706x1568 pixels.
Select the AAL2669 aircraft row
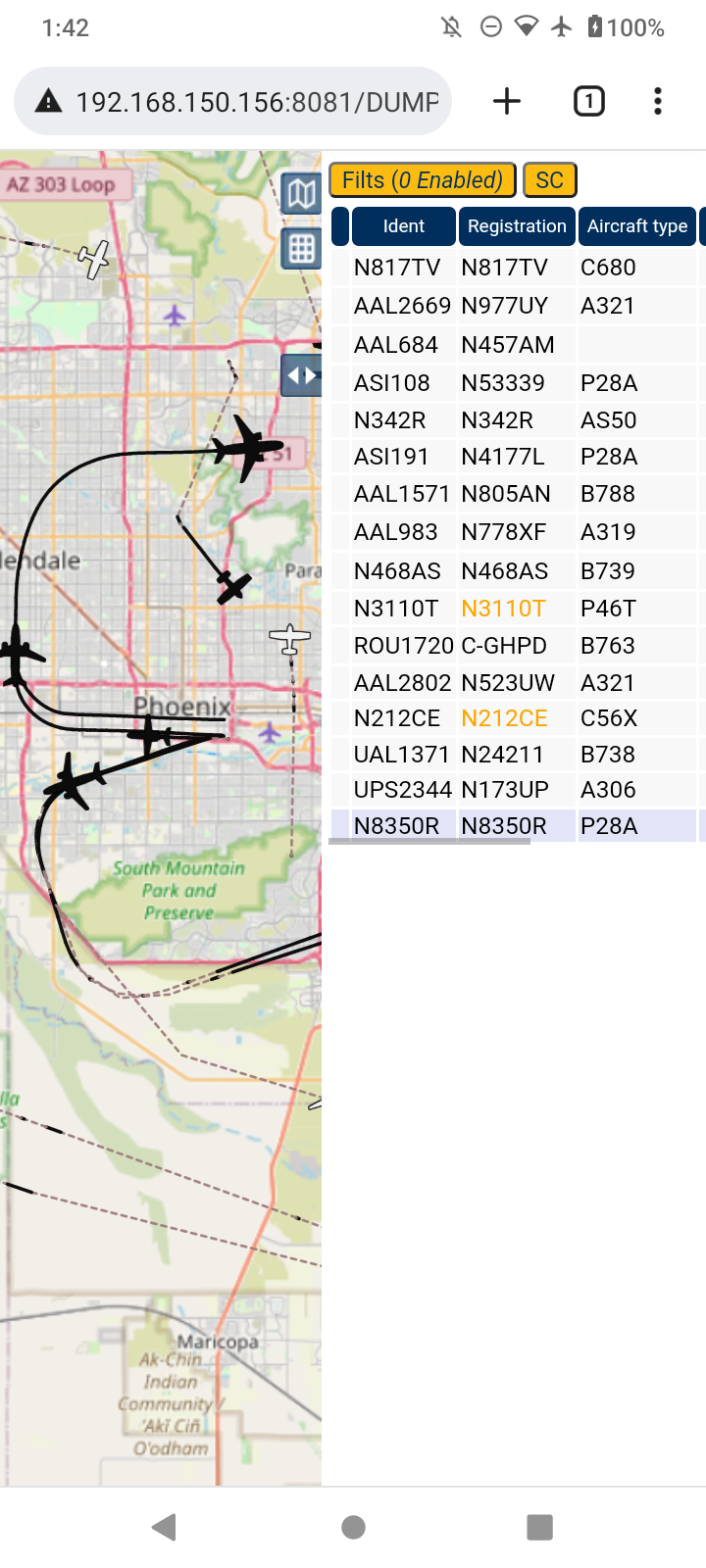click(x=518, y=306)
